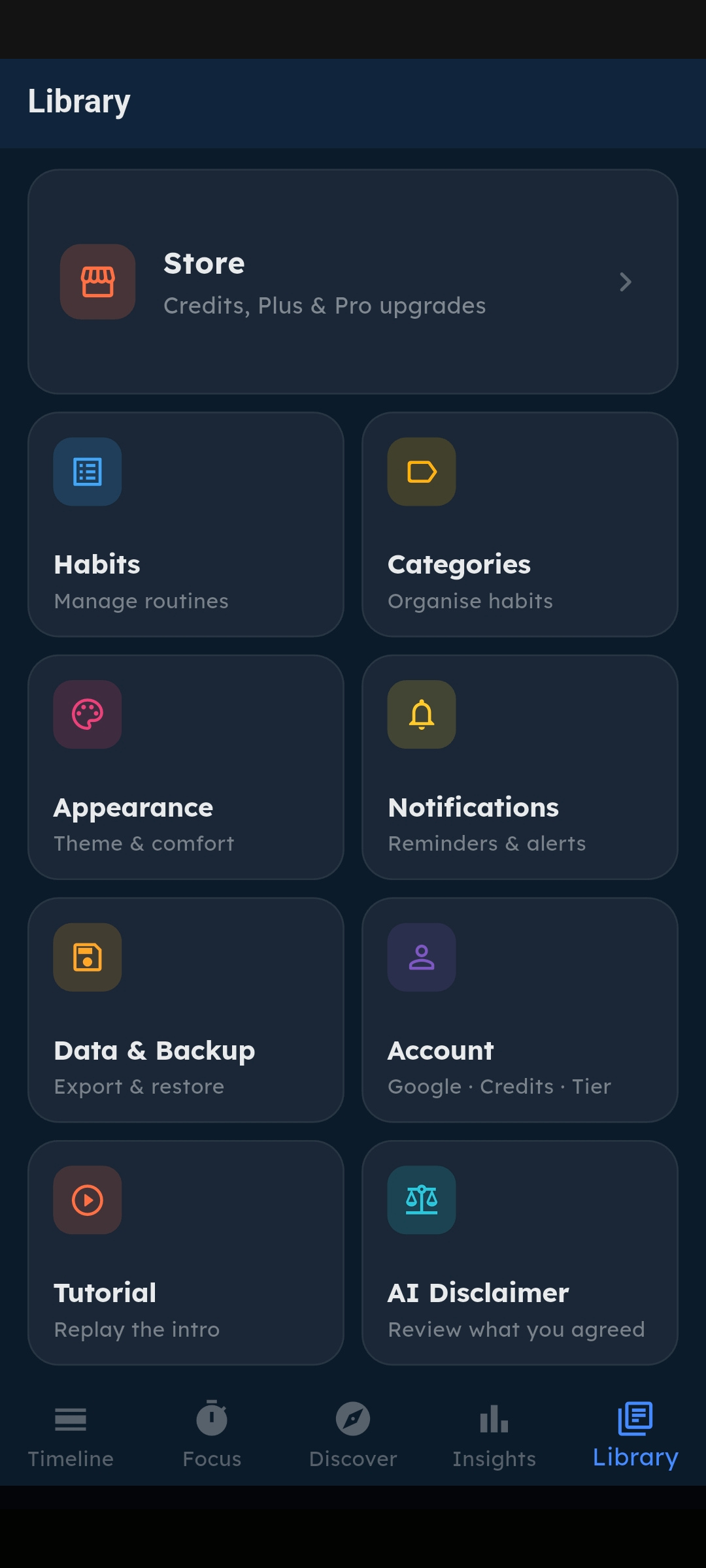Open Appearance theme settings
This screenshot has height=1568, width=706.
click(x=186, y=768)
